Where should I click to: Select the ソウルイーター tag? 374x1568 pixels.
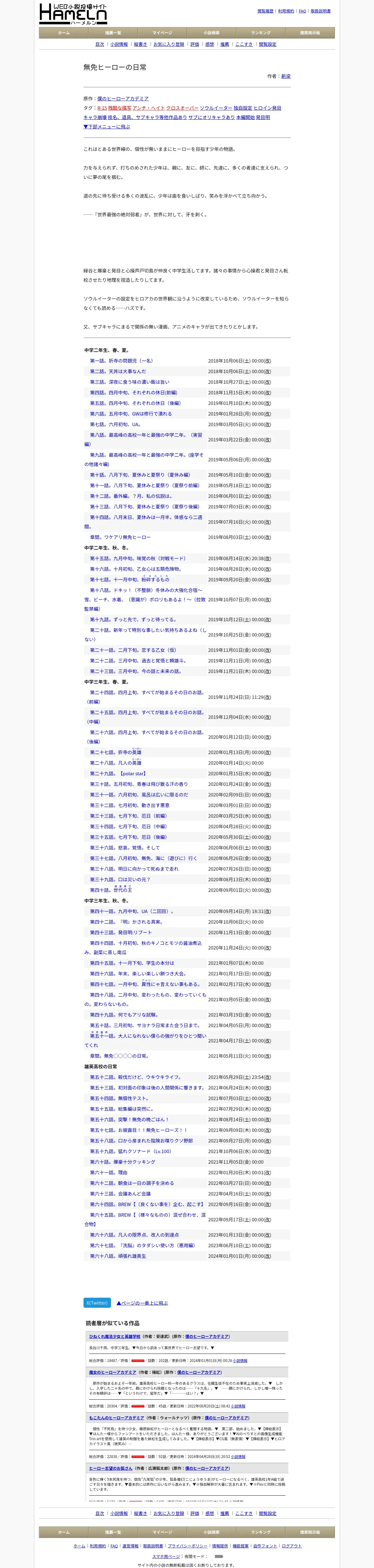click(x=216, y=108)
